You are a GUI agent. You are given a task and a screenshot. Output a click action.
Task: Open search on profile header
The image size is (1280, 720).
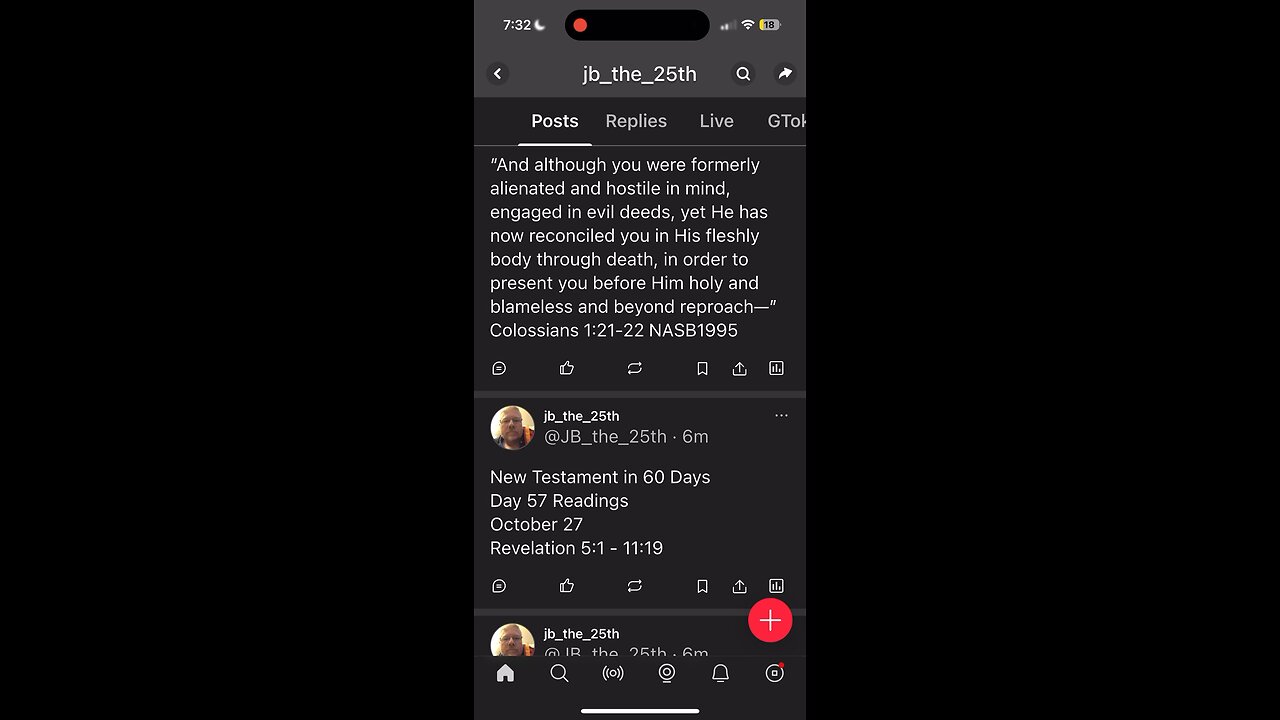743,74
